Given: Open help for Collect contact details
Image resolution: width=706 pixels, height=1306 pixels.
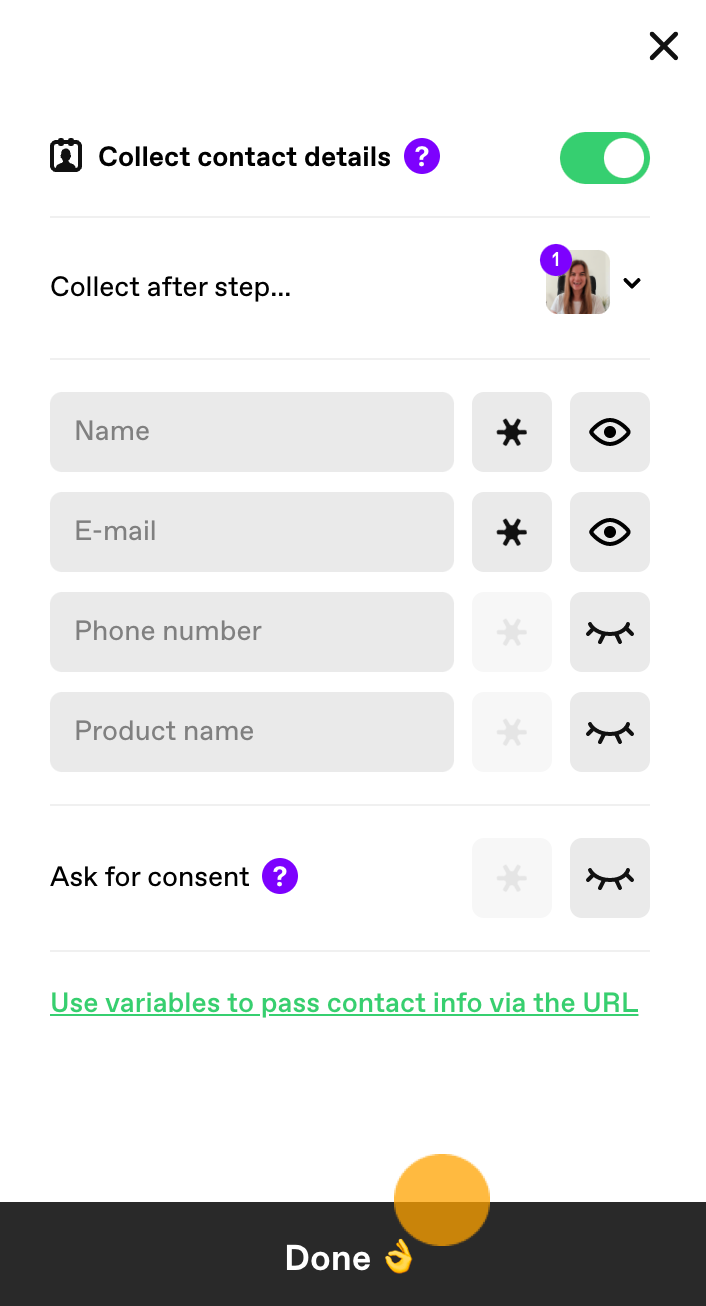Looking at the screenshot, I should coord(422,156).
